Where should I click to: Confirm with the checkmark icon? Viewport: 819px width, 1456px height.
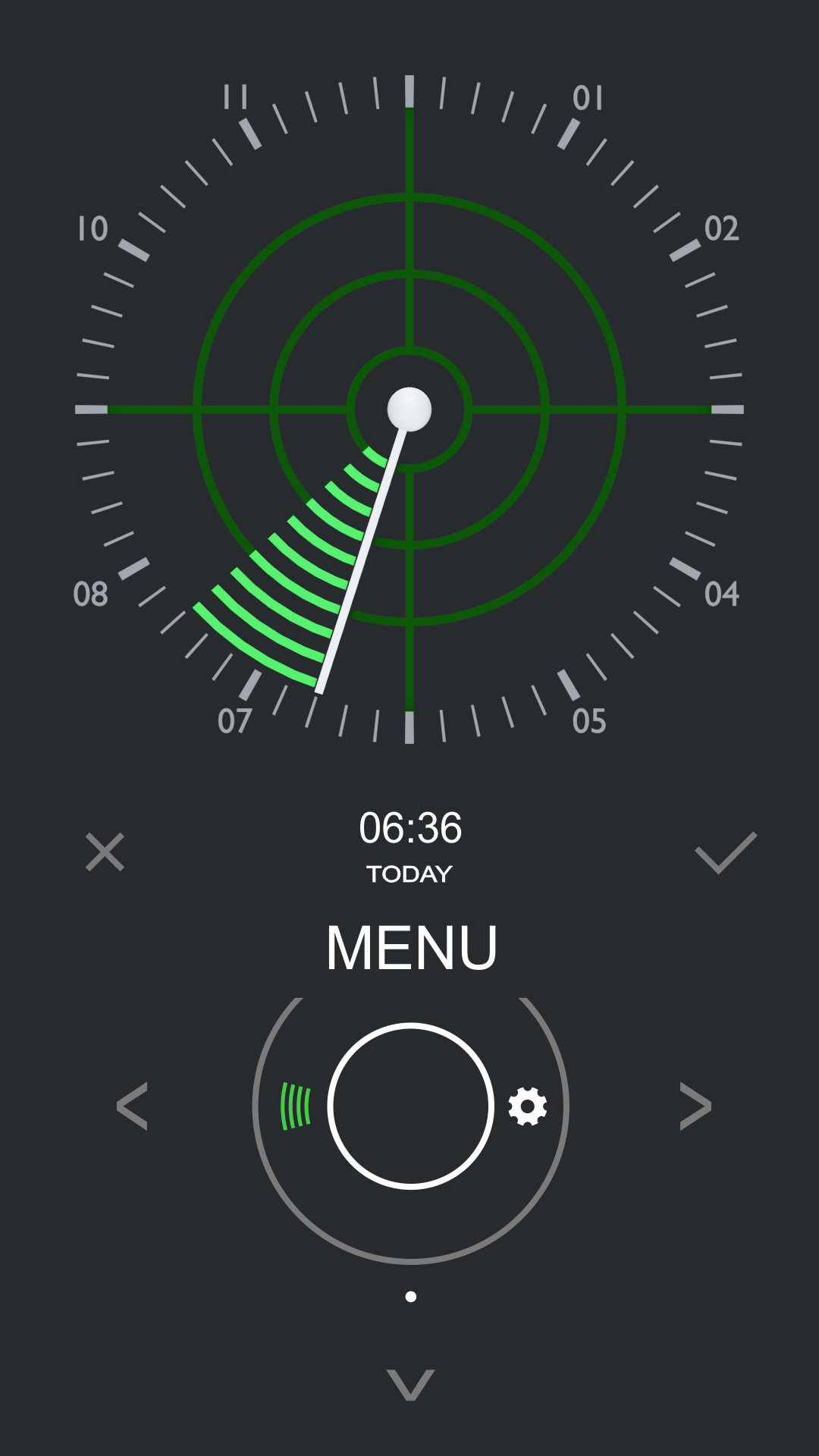[726, 853]
